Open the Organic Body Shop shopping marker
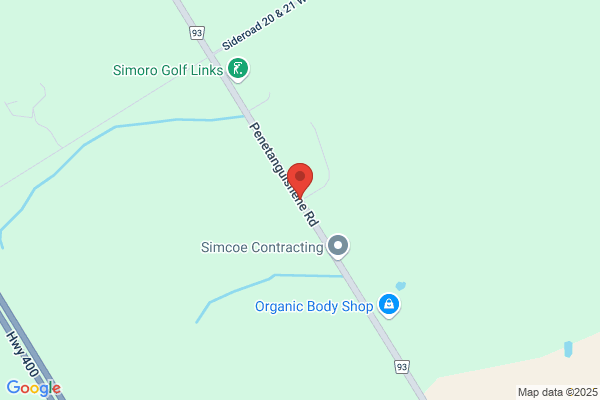 click(x=389, y=305)
